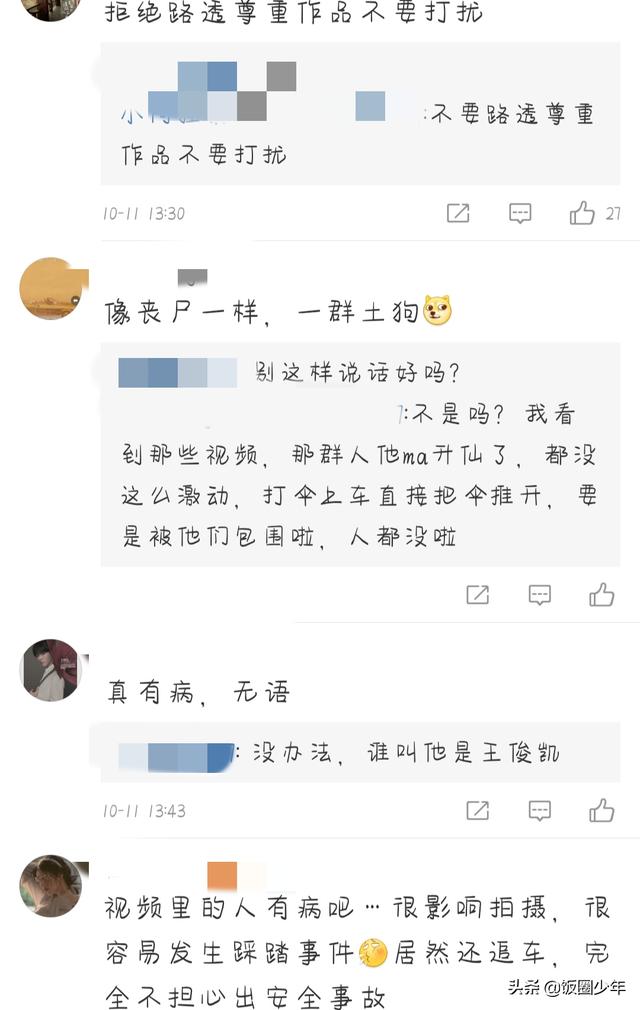This screenshot has height=1010, width=640.
Task: Open the avatar beside '视频里的人有病吧' comment
Action: [x=51, y=885]
